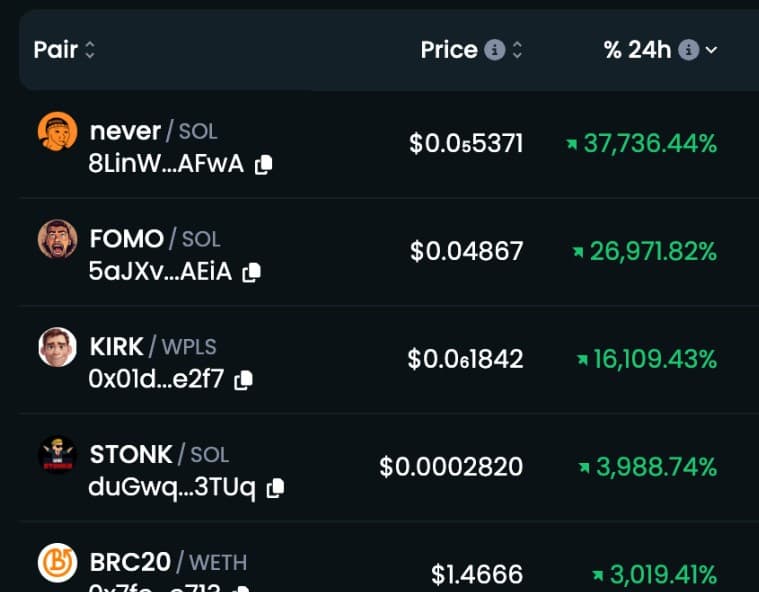
Task: Show info about the Price column
Action: (494, 50)
